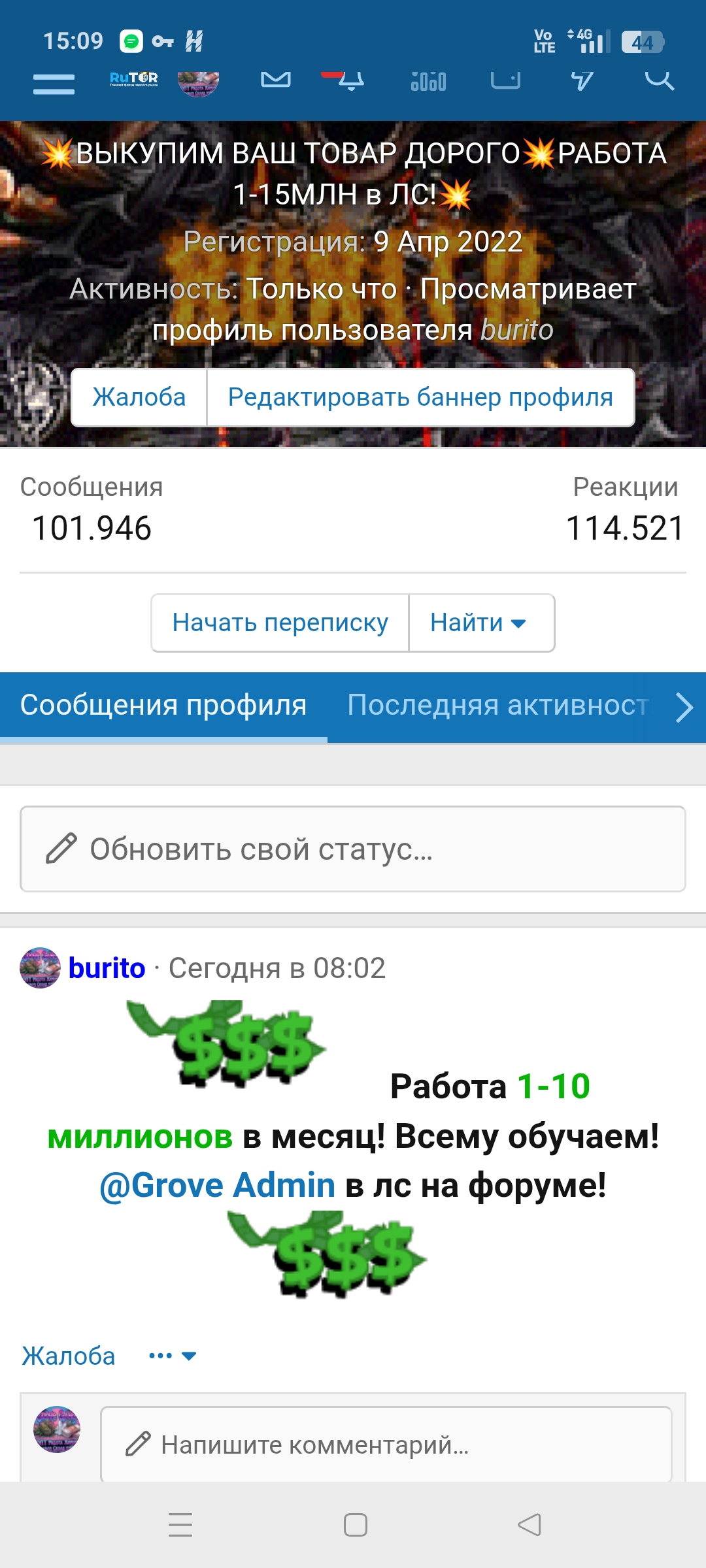This screenshot has width=706, height=1568.
Task: Go to the RuTor forum home logo
Action: (x=133, y=79)
